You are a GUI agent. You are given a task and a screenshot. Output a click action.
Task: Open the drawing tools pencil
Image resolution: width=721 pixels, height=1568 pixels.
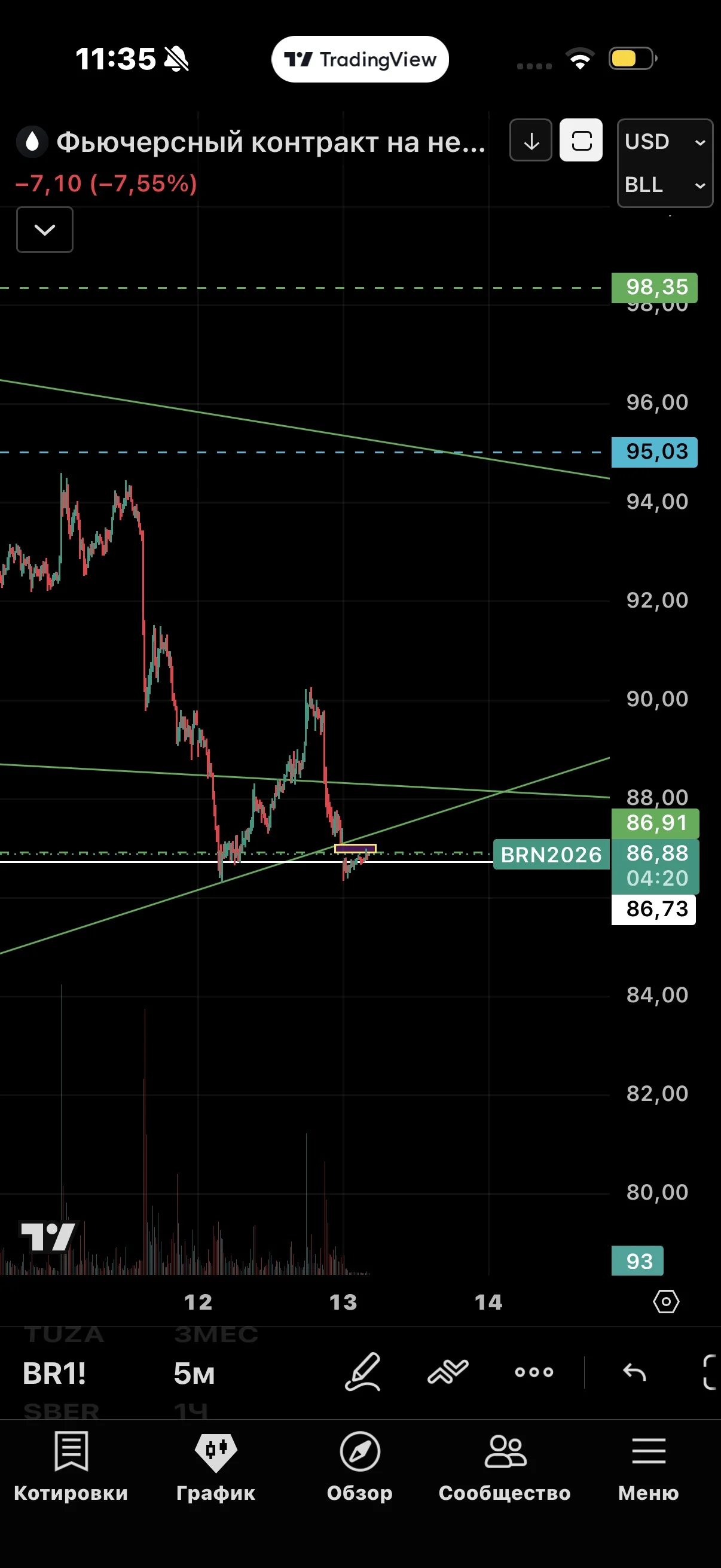click(x=363, y=1372)
